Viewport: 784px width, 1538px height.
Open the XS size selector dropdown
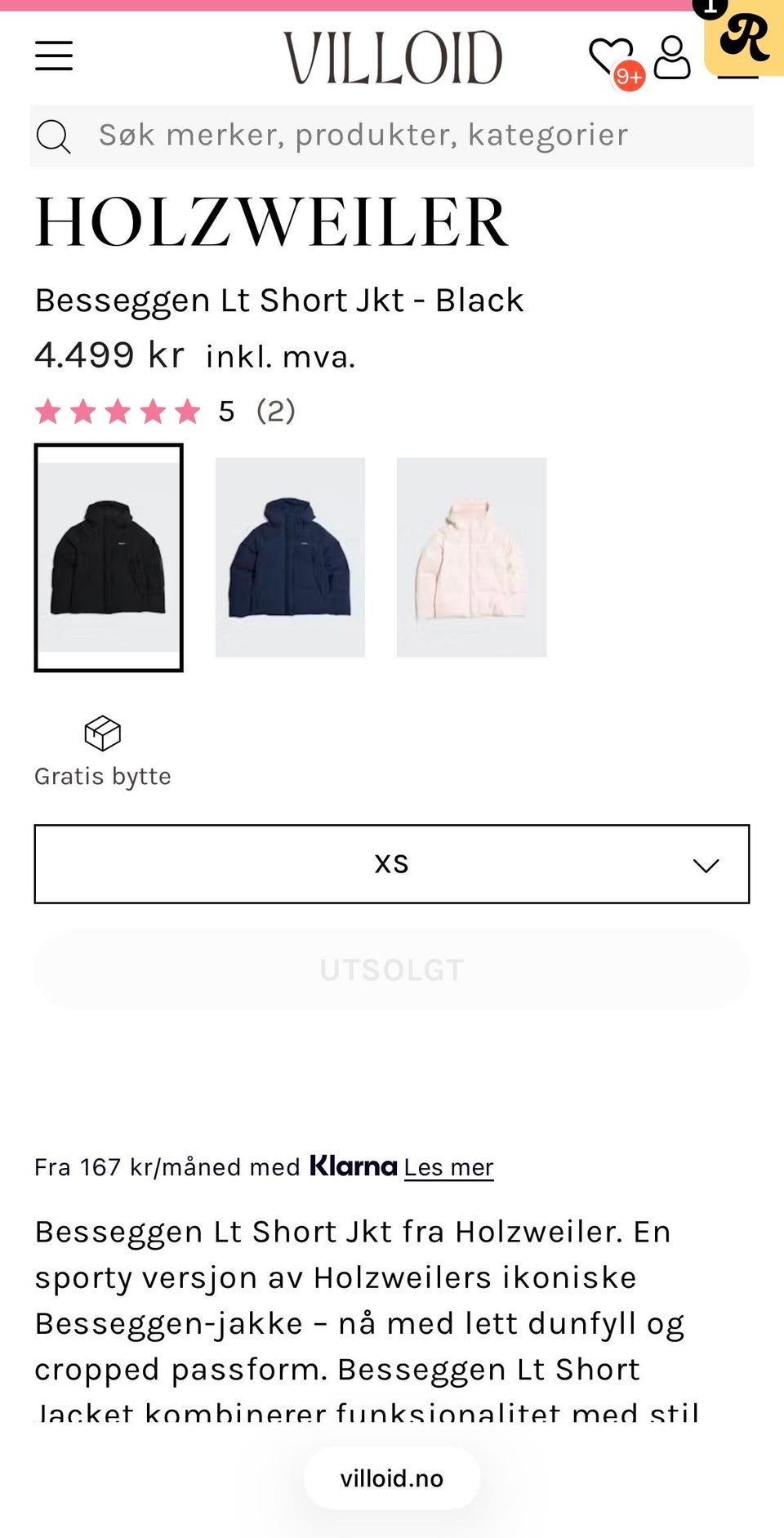392,864
